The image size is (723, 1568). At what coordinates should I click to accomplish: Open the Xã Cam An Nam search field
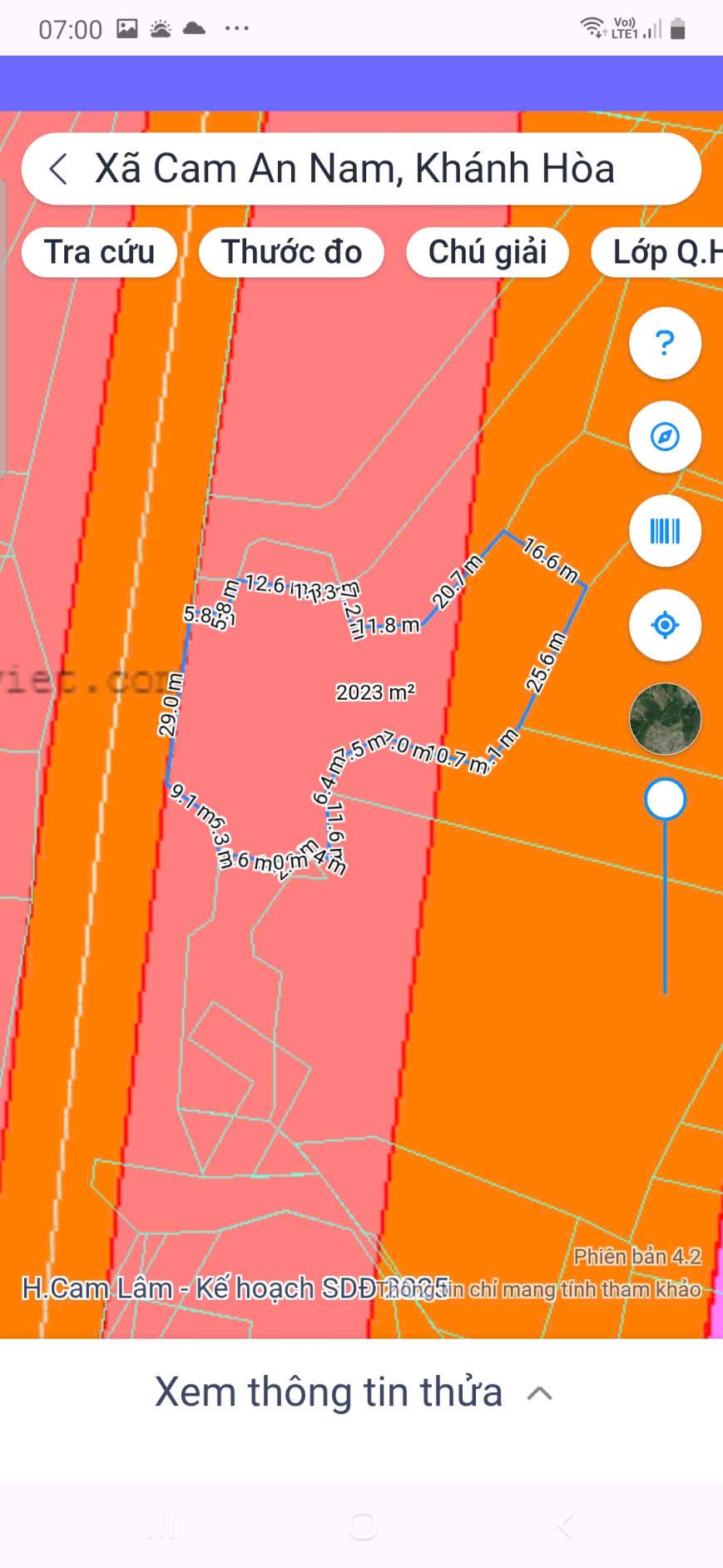361,169
